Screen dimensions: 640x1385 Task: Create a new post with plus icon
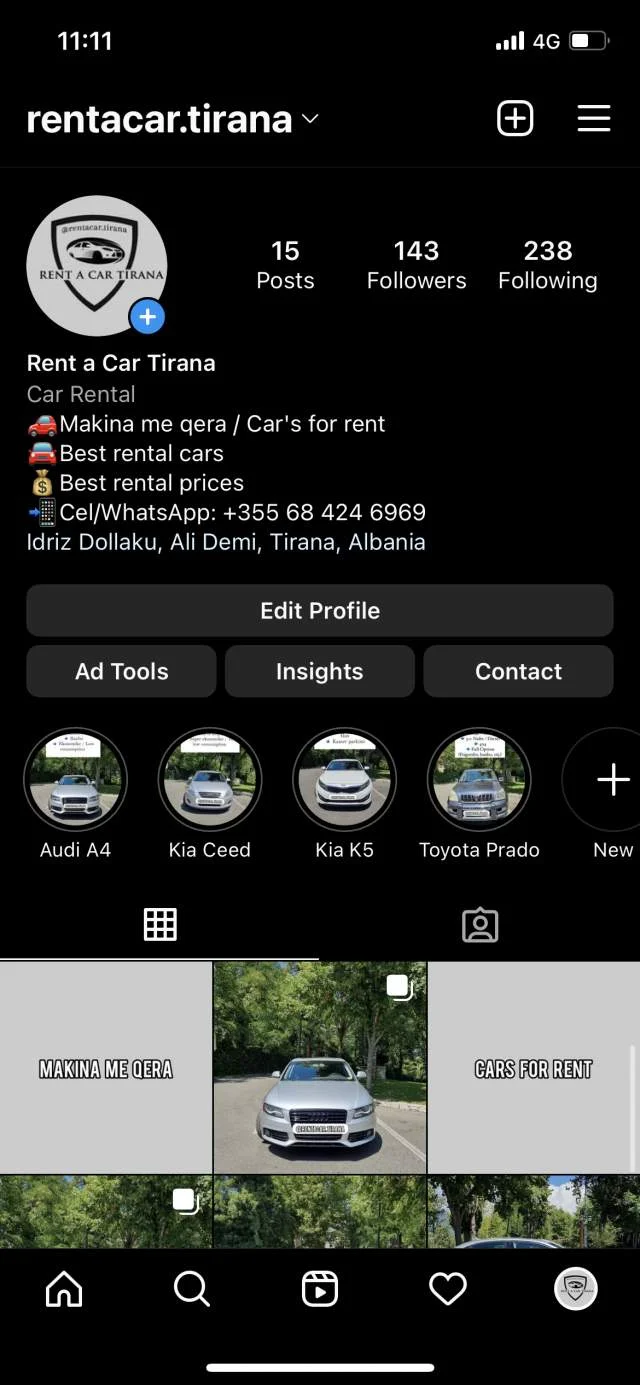tap(515, 118)
